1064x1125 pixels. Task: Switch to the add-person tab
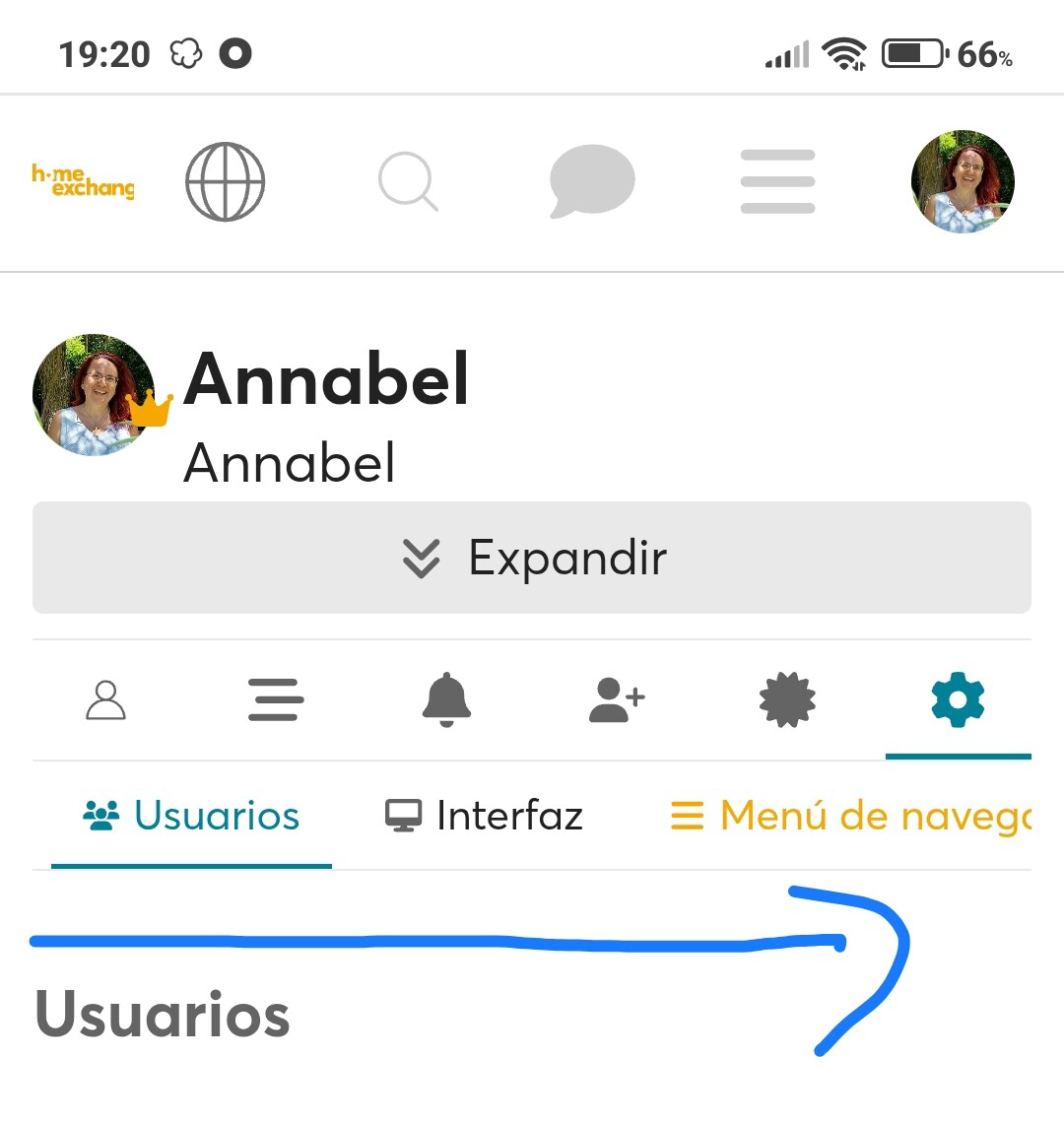point(616,700)
